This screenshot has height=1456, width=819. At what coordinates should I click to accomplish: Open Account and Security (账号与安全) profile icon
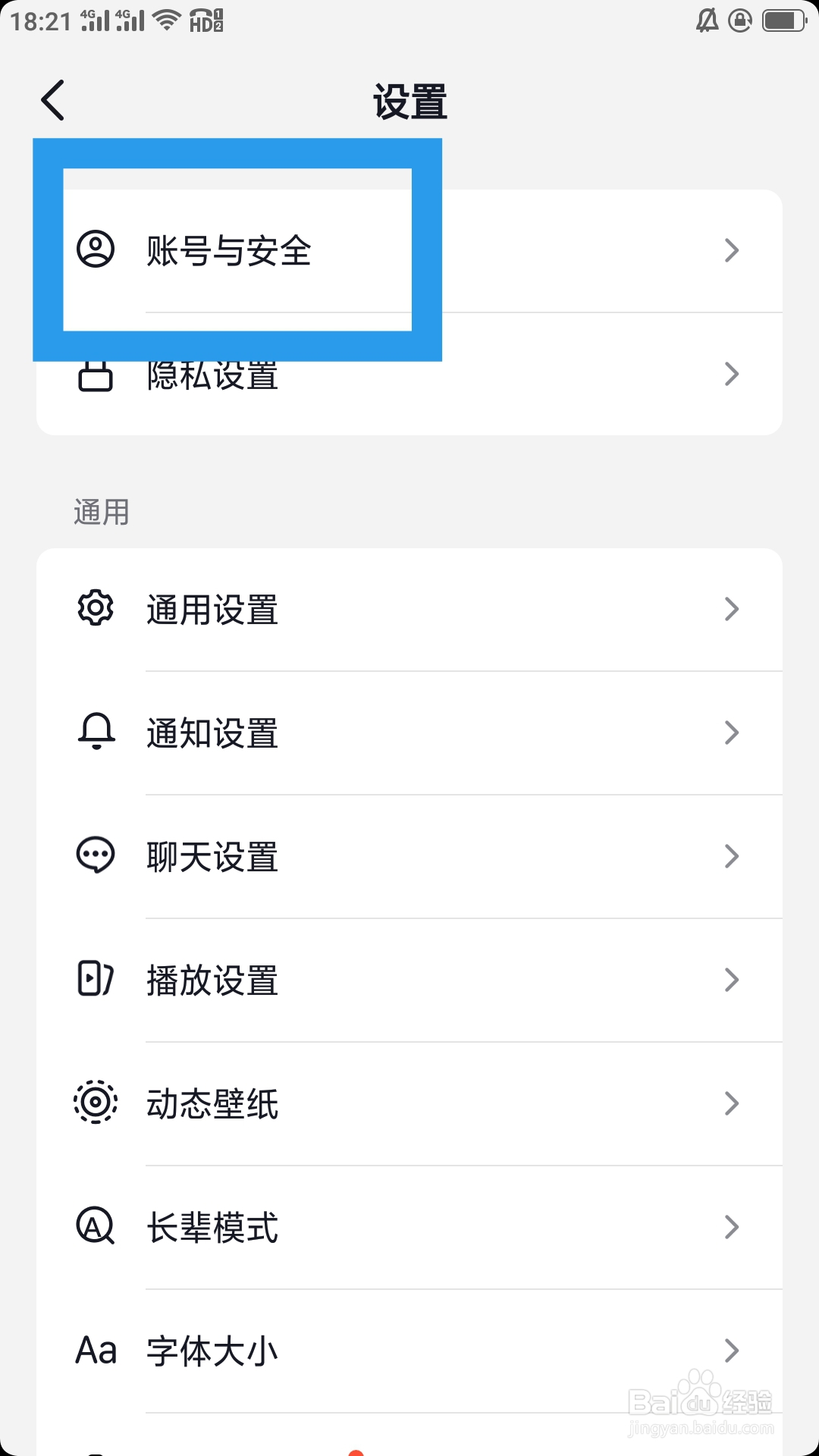click(96, 250)
